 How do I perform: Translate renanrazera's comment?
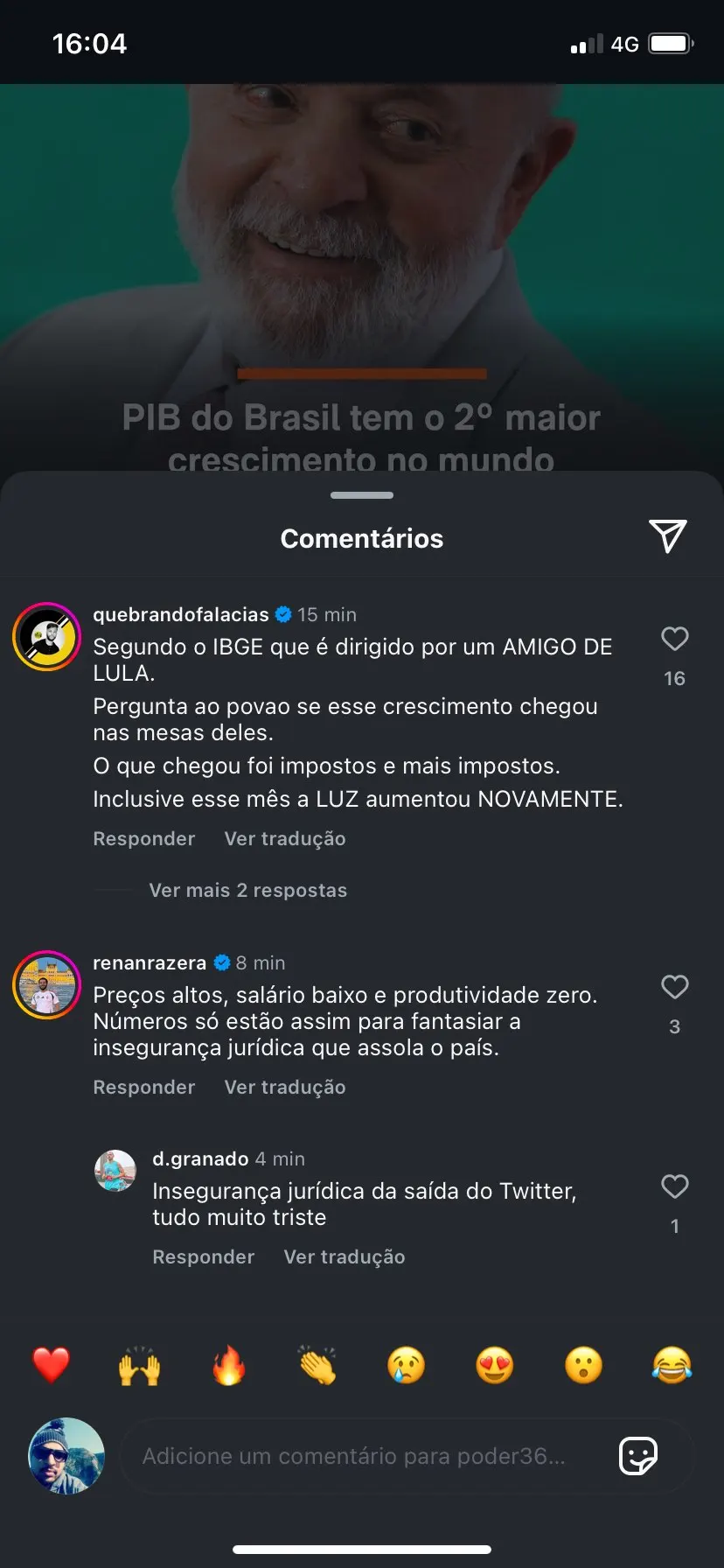tap(285, 1087)
